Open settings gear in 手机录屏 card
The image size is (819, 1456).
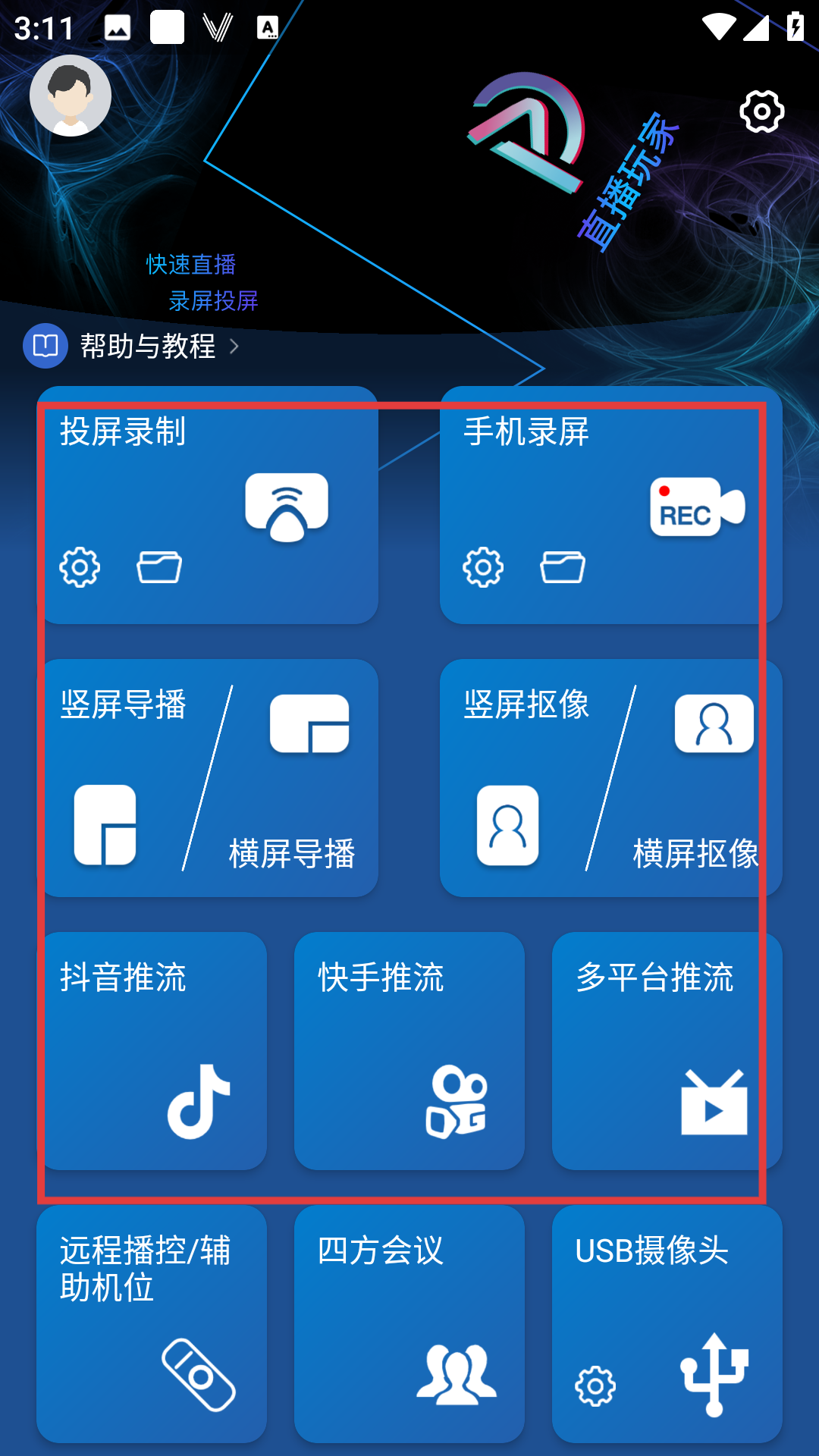point(483,567)
